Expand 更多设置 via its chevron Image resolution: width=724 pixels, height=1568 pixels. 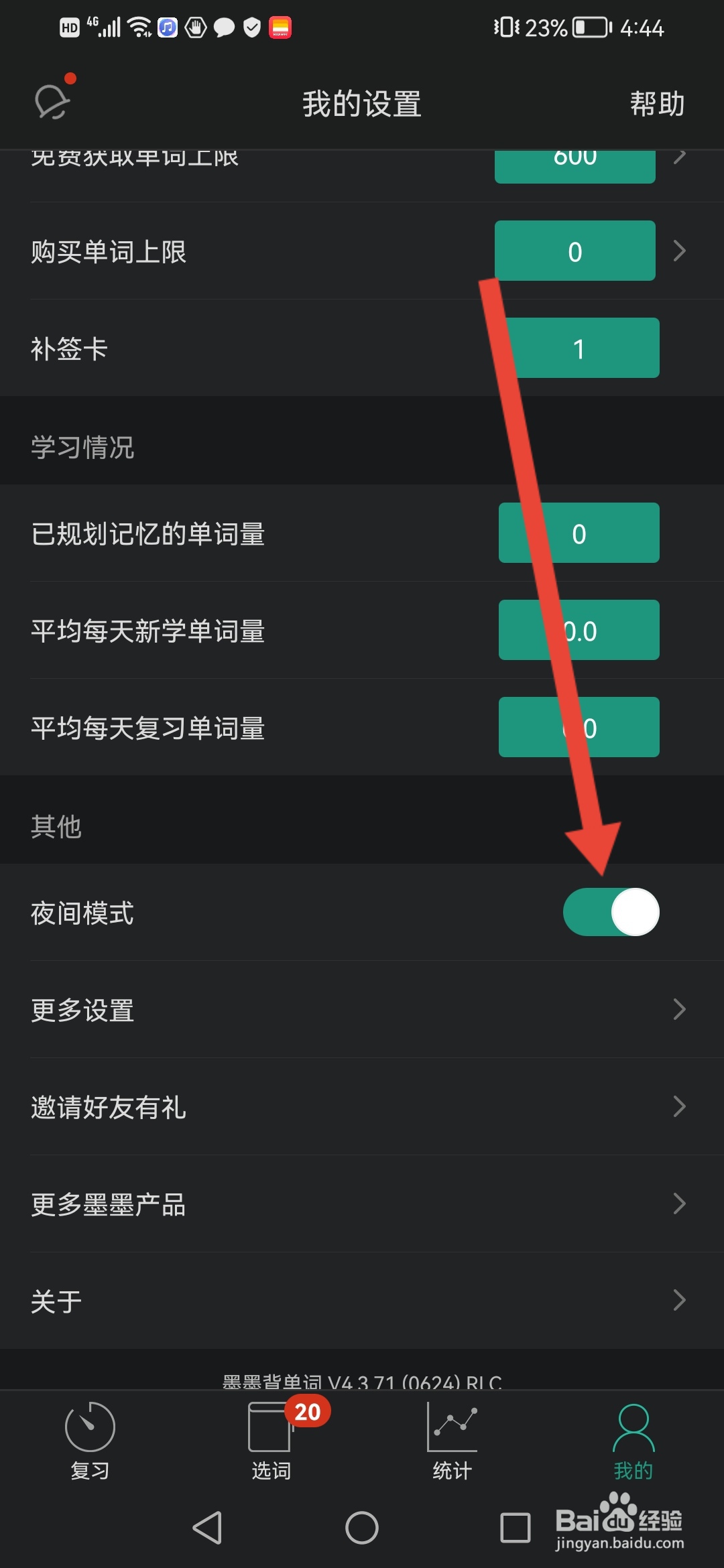[x=679, y=1009]
